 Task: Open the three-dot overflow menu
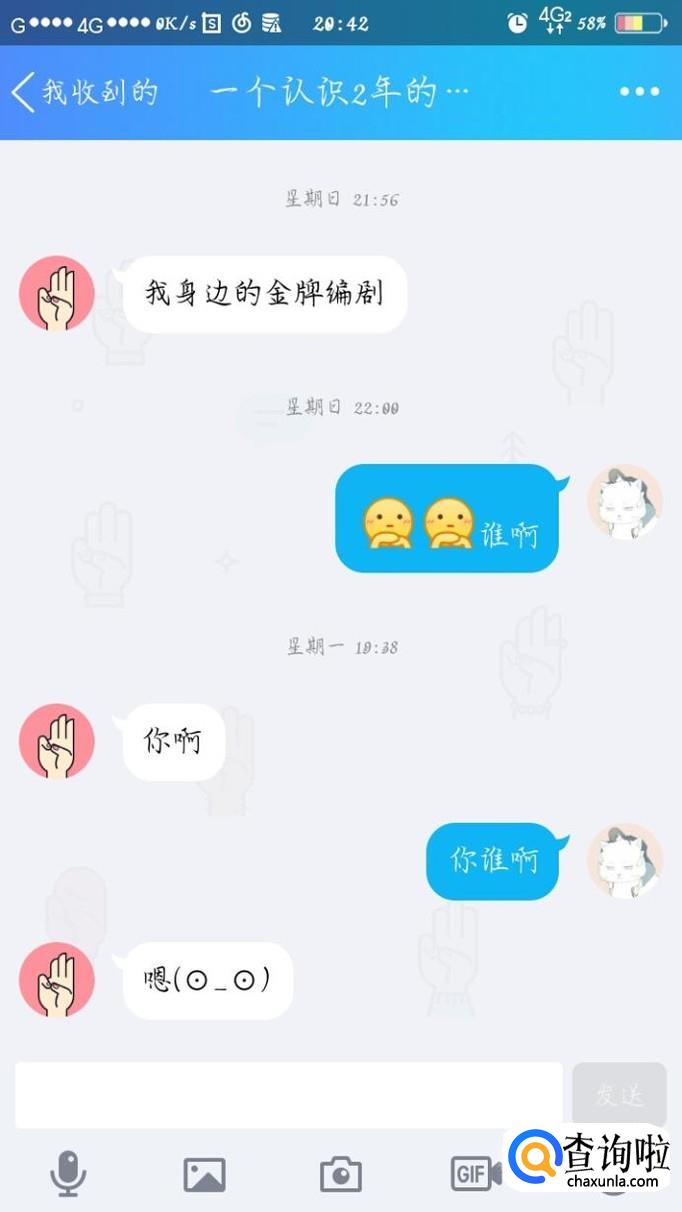pos(639,92)
